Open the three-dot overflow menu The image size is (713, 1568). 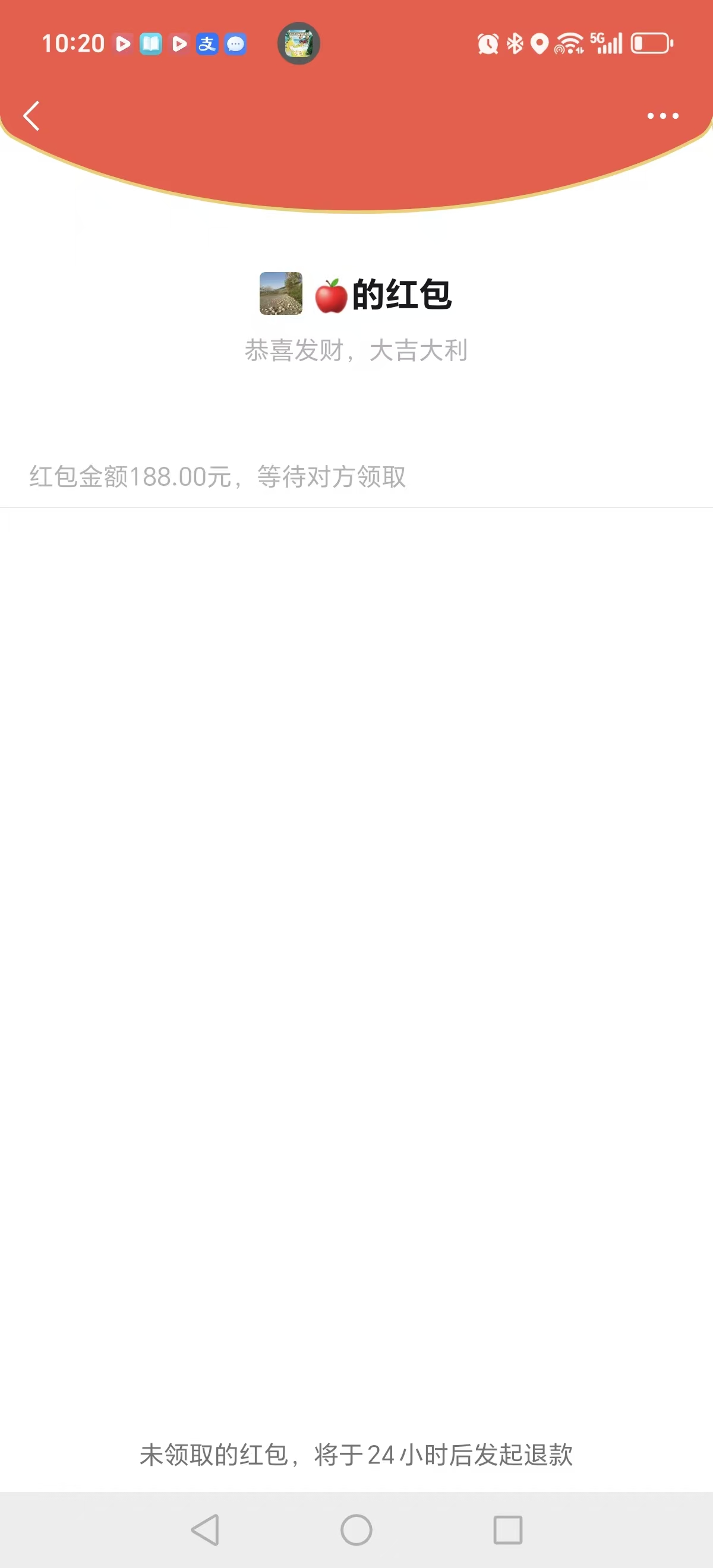[x=662, y=116]
